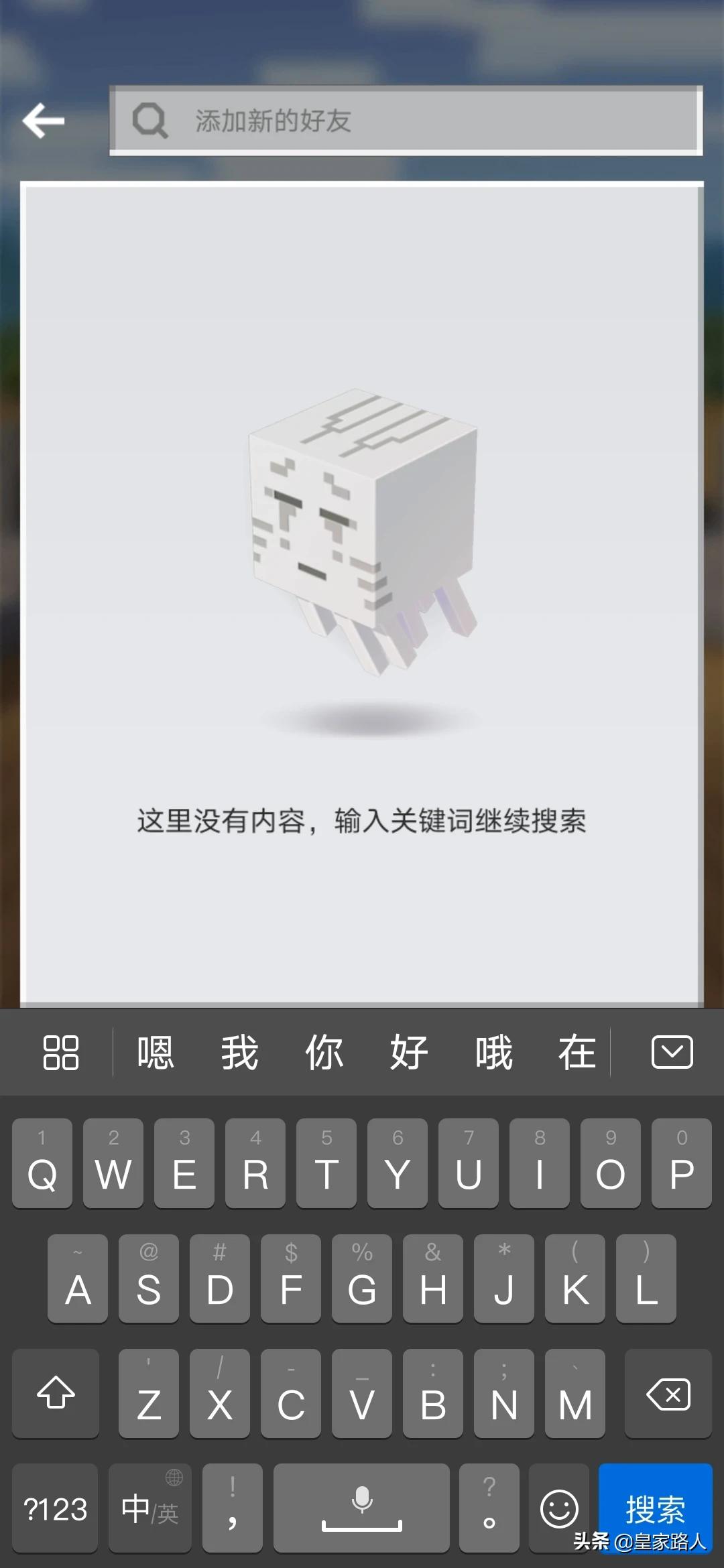Select the suggestion word 好
Screen dimensions: 724x1568
[409, 1052]
